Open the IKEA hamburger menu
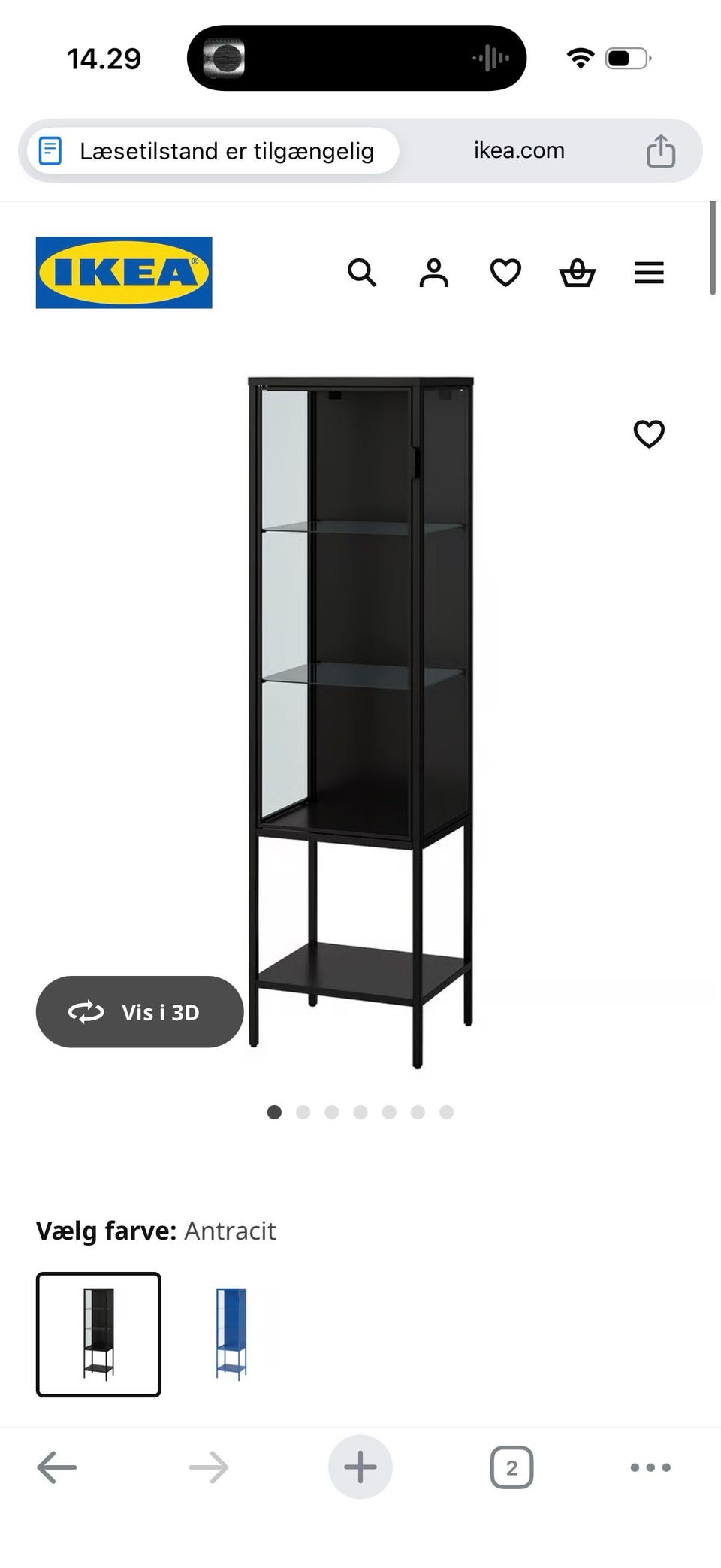 click(x=649, y=273)
